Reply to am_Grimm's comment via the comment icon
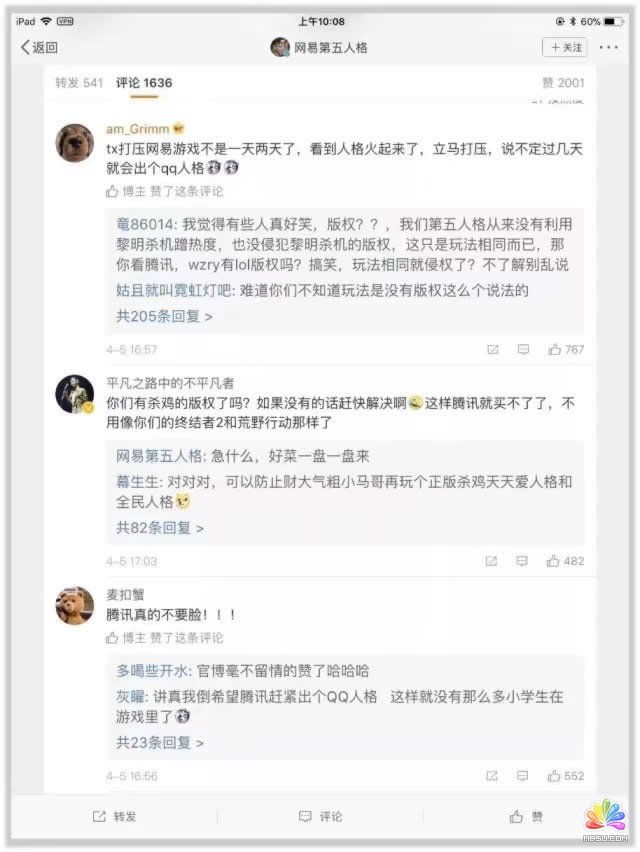Viewport: 640px width, 852px height. (x=523, y=350)
